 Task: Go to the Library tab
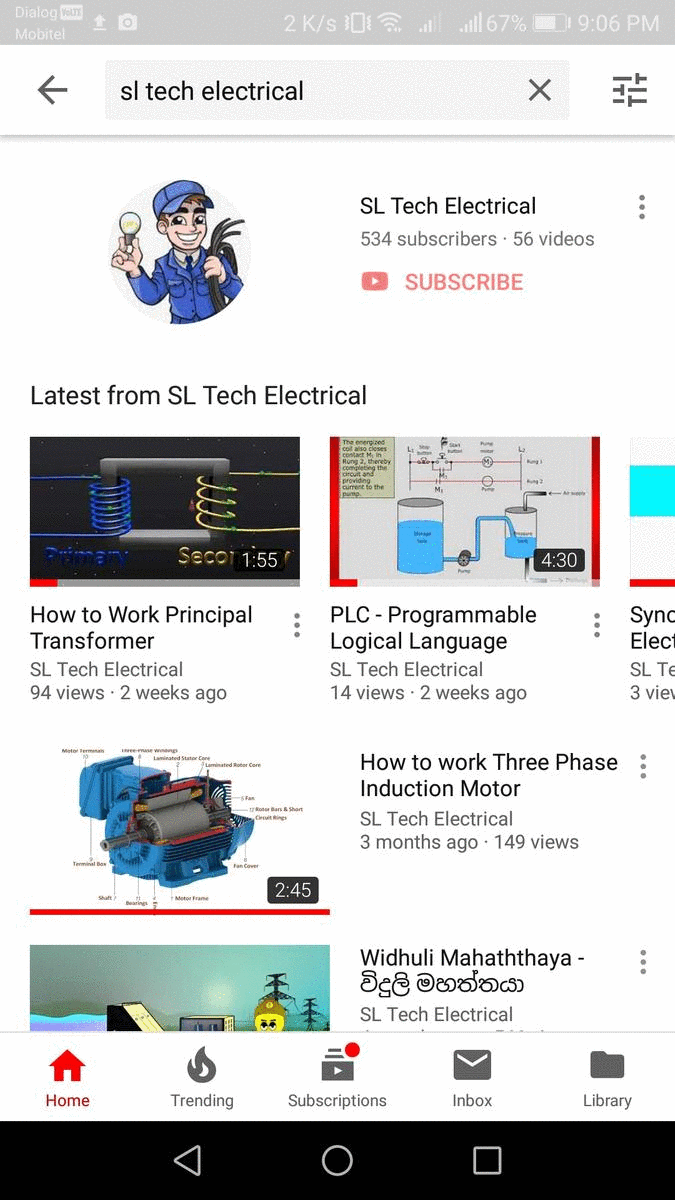click(607, 1078)
